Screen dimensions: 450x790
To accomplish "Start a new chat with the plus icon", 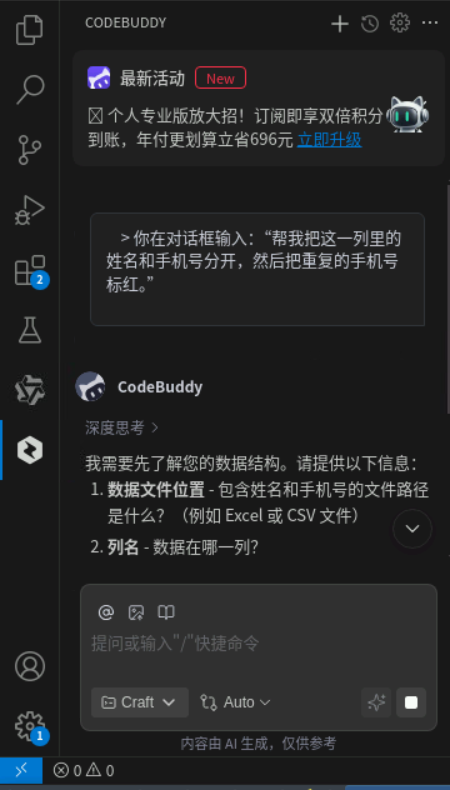I will point(340,23).
